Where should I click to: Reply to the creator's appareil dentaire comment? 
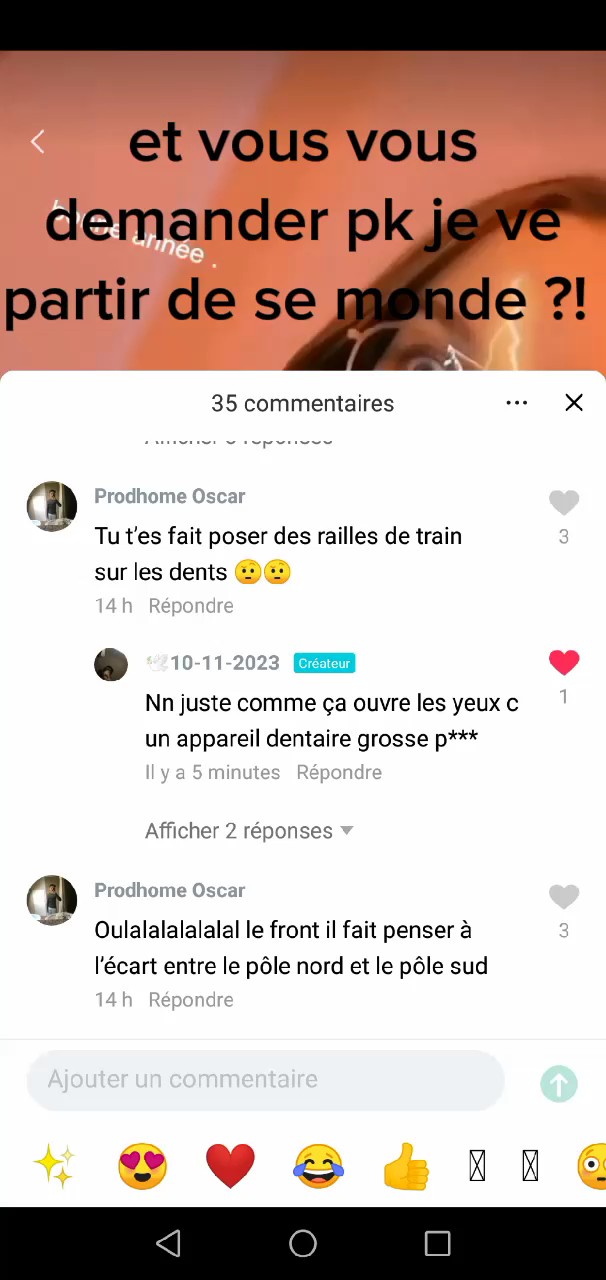(x=339, y=773)
